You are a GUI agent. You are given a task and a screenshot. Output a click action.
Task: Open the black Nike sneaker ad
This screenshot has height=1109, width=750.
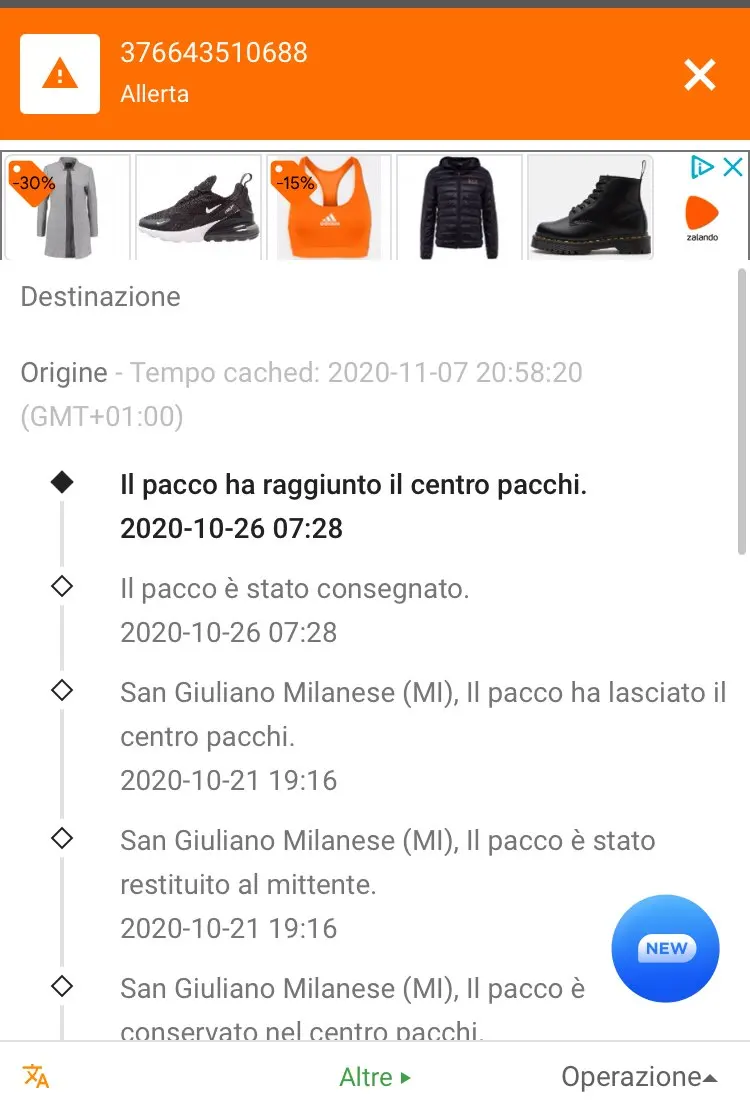coord(198,206)
